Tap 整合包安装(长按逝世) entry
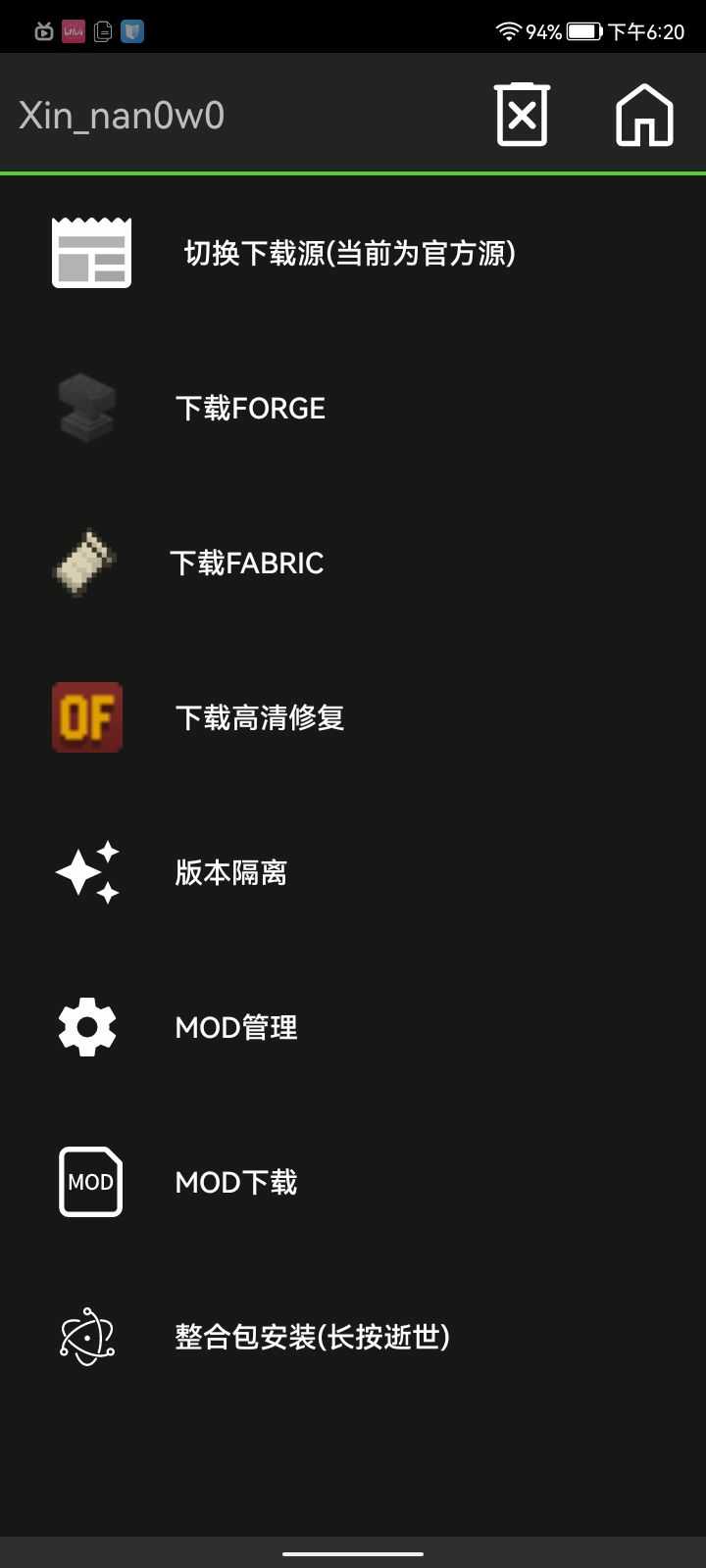Viewport: 706px width, 1568px height. click(x=312, y=1337)
